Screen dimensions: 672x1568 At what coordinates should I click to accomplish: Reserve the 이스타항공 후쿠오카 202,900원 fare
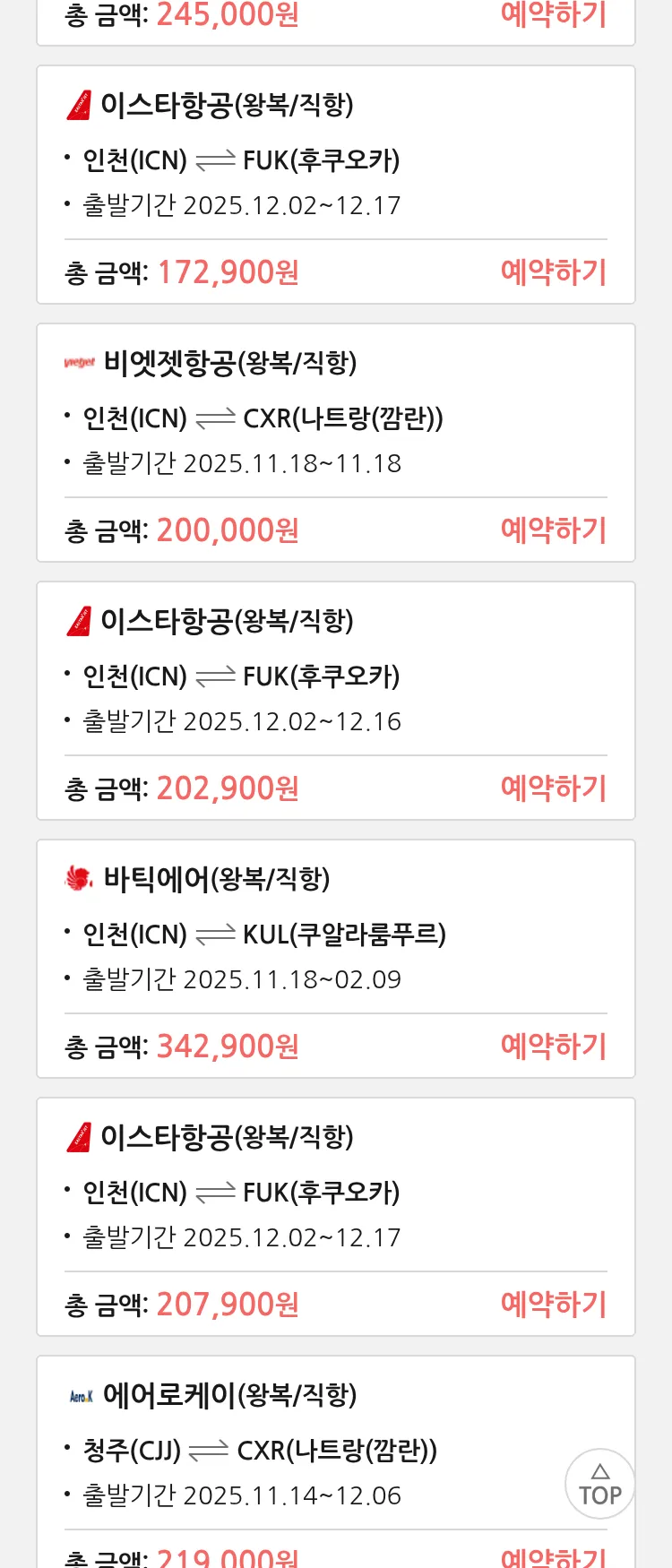tap(553, 788)
